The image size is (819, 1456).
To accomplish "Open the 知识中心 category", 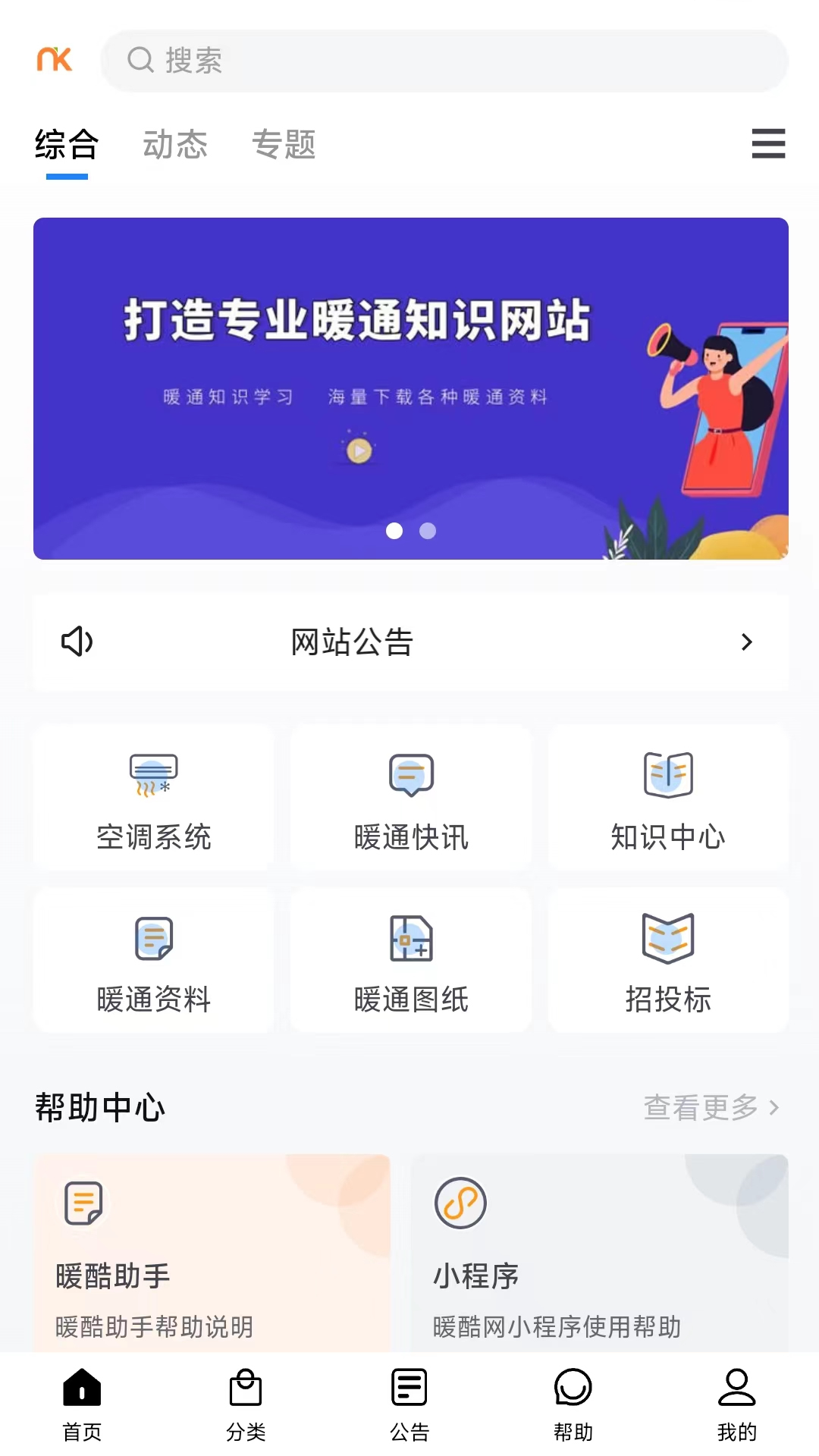I will tap(668, 798).
